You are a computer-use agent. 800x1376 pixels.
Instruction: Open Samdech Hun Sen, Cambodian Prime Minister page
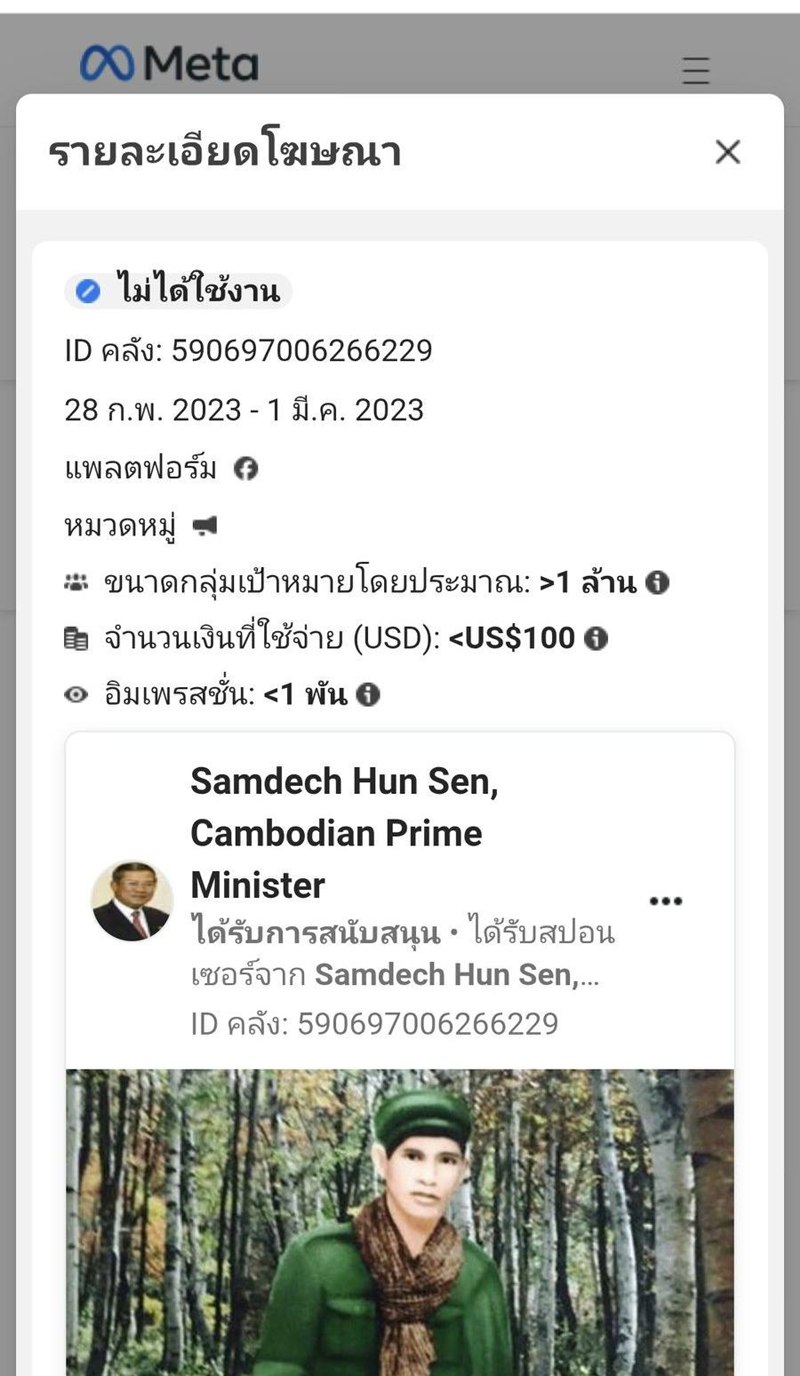(x=344, y=833)
